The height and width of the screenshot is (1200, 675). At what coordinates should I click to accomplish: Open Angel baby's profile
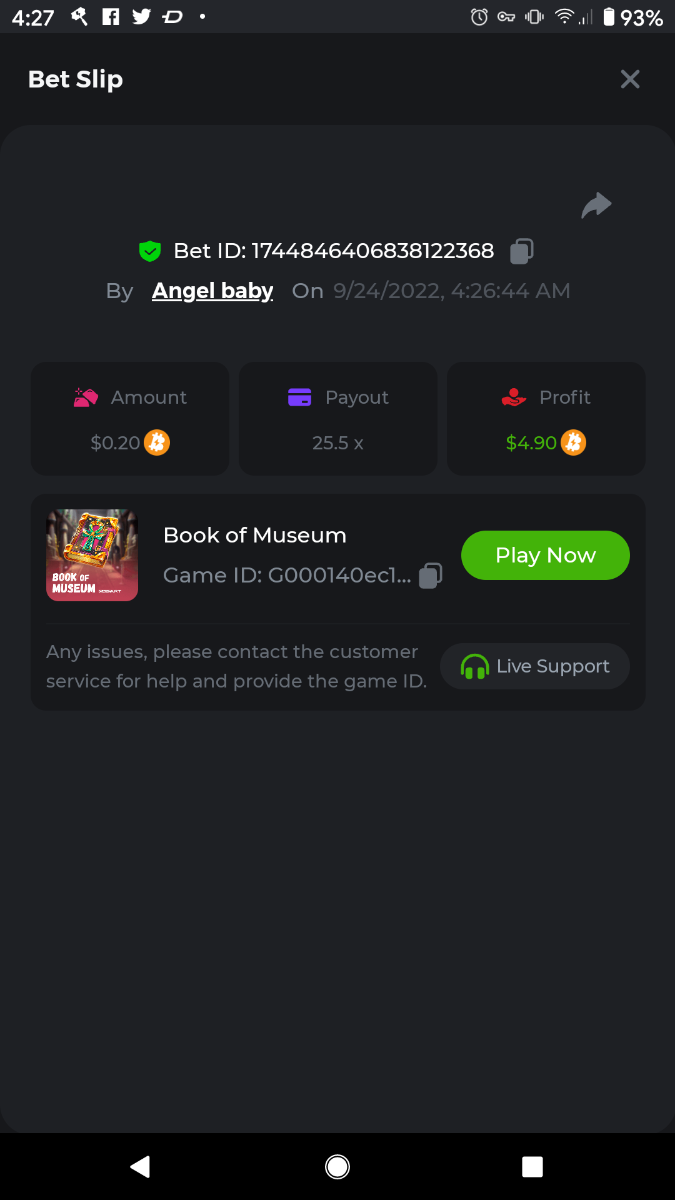(x=212, y=291)
